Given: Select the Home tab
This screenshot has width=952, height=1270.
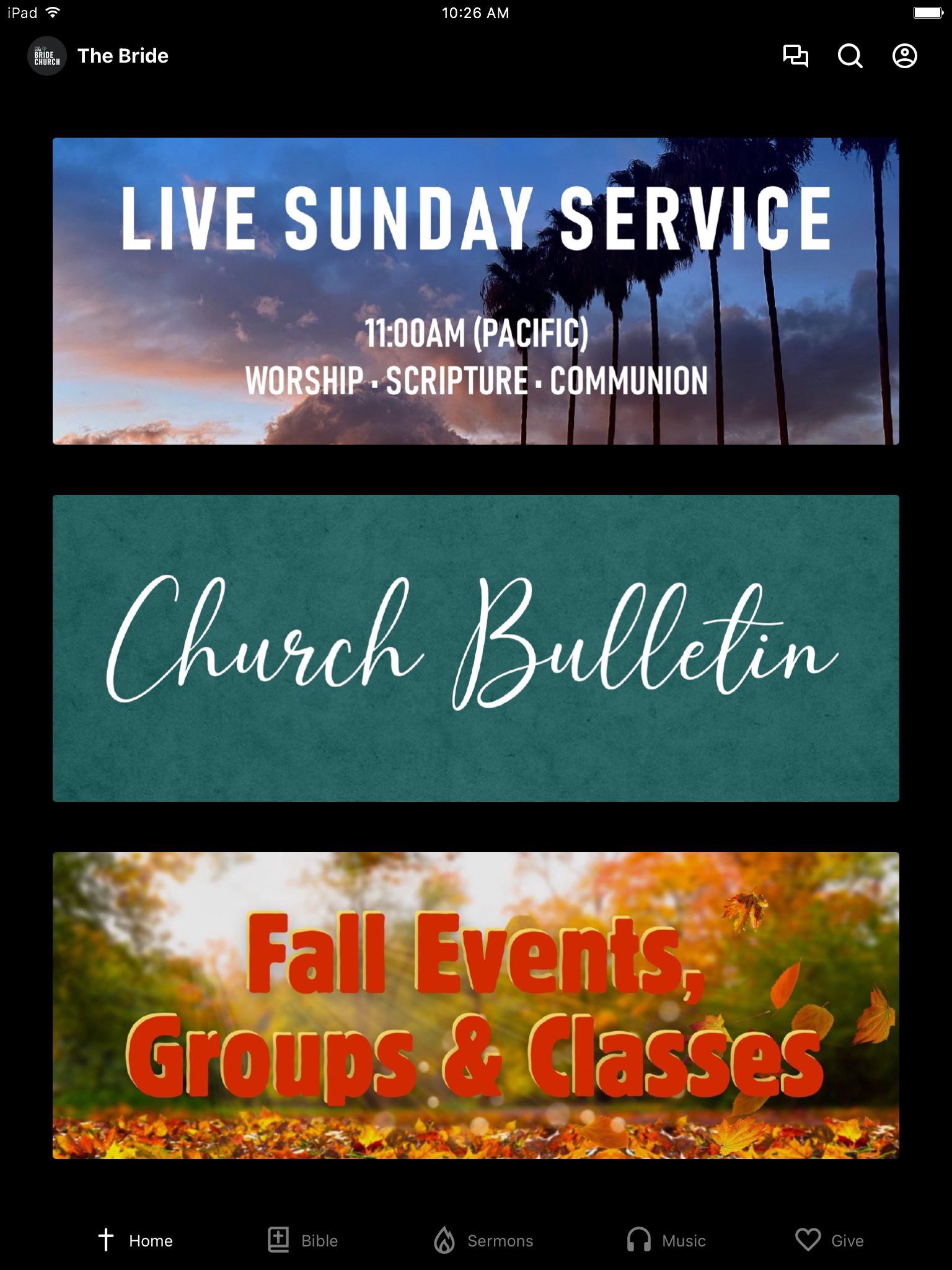Looking at the screenshot, I should [x=135, y=1240].
